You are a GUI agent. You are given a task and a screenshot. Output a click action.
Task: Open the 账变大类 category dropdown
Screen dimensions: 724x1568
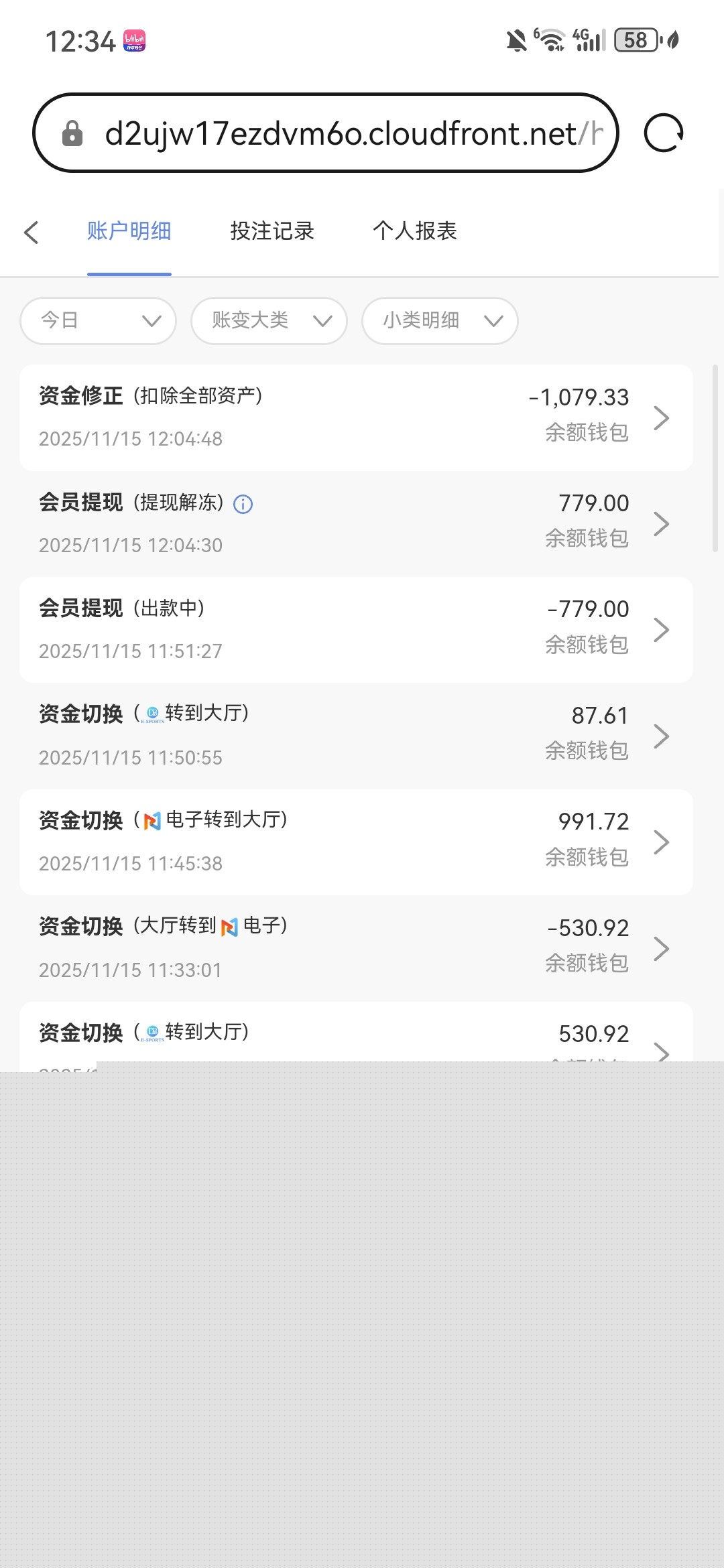[268, 321]
